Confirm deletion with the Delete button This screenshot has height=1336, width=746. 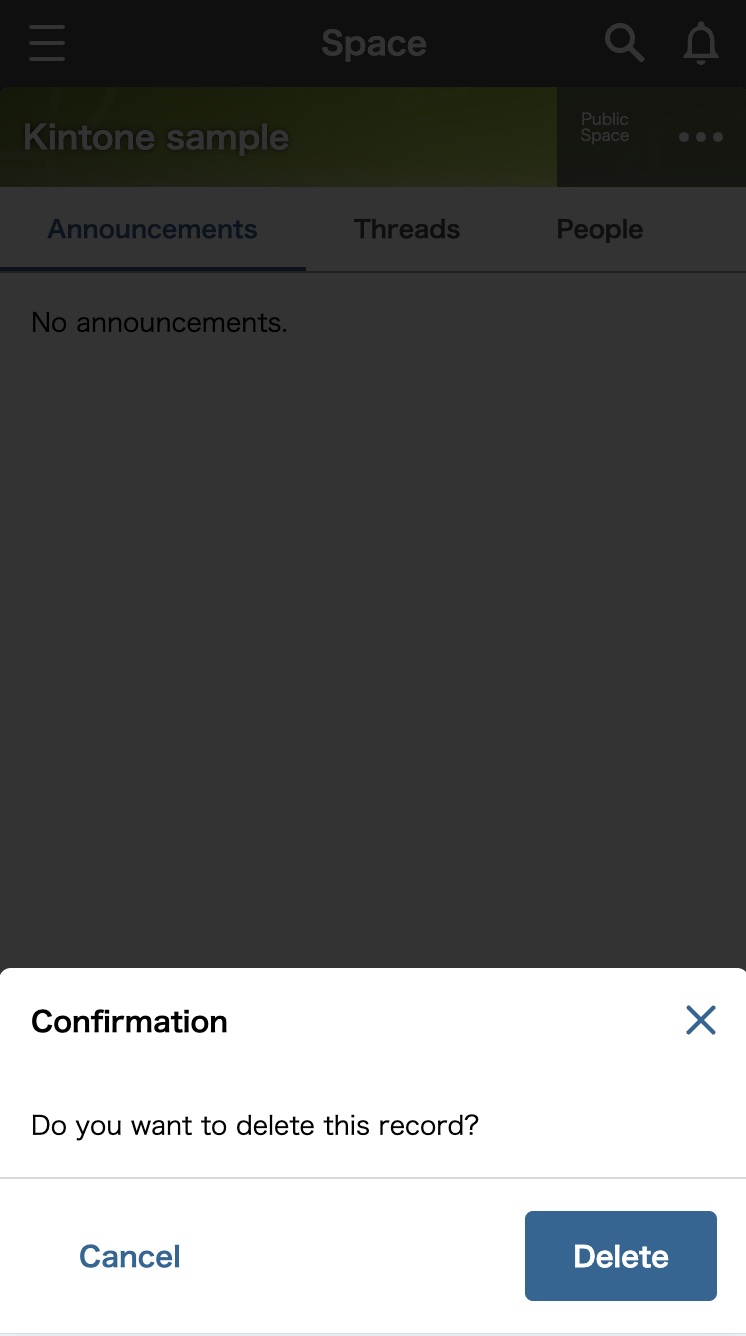620,1256
